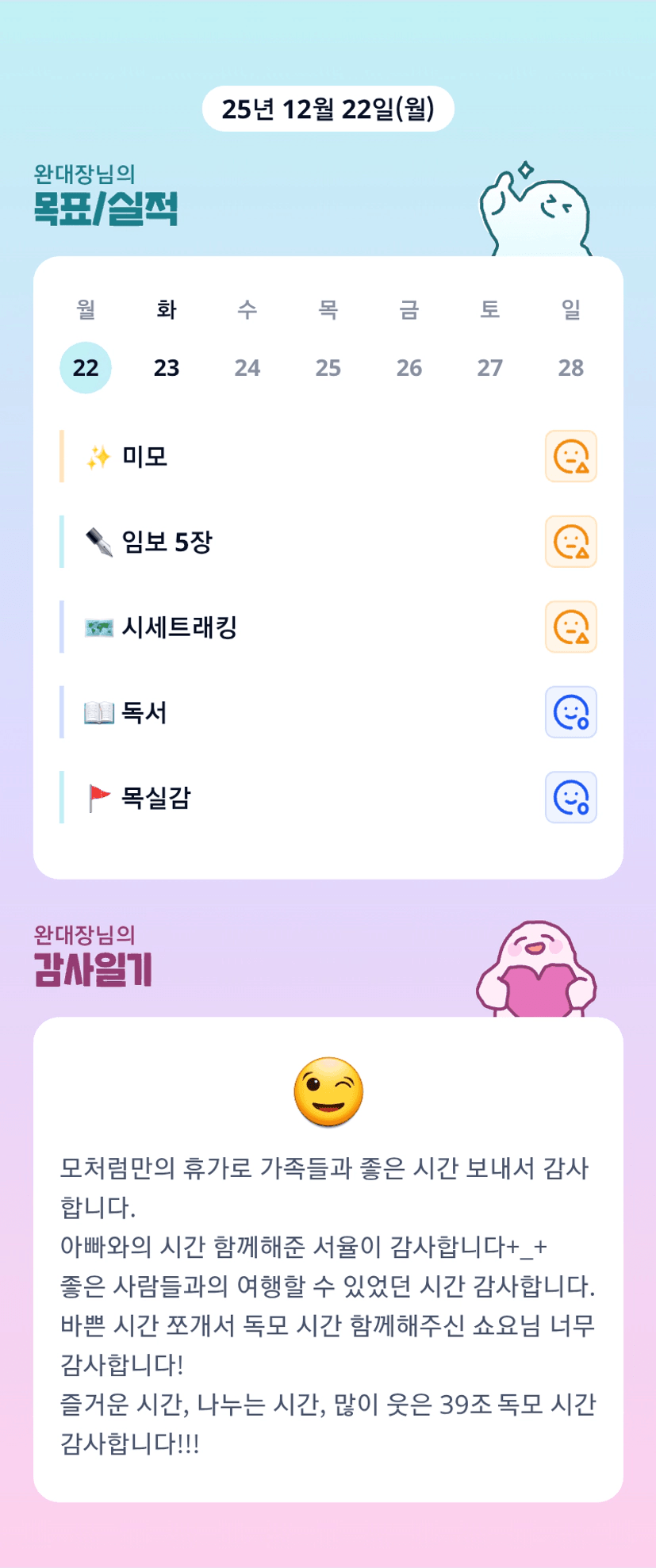The image size is (656, 1568).
Task: Open the 목실감 goal entry
Action: pos(155,798)
